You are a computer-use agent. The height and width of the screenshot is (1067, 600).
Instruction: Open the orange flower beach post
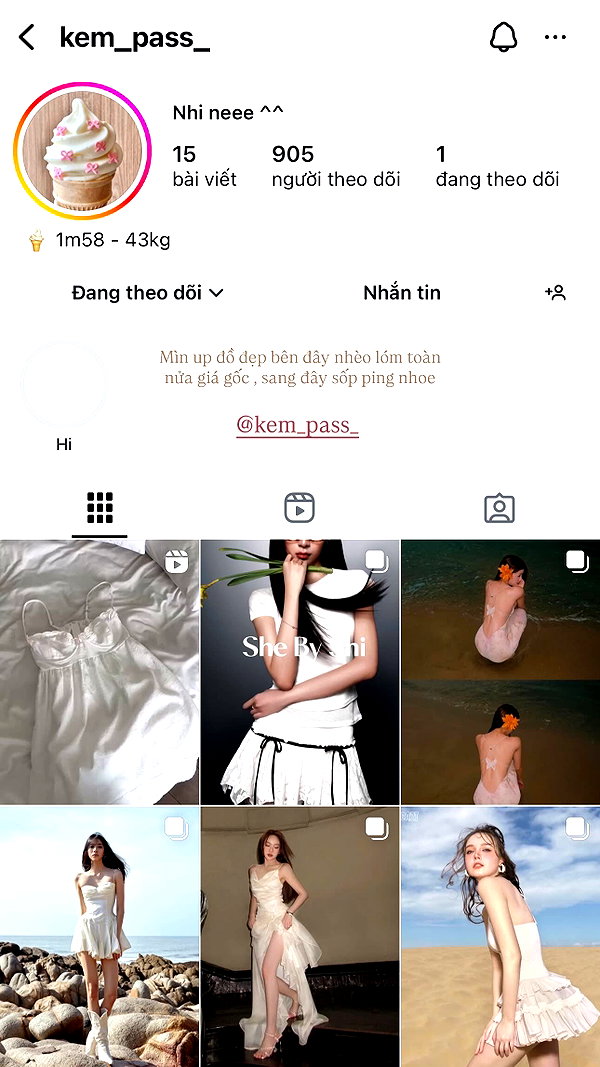click(501, 672)
